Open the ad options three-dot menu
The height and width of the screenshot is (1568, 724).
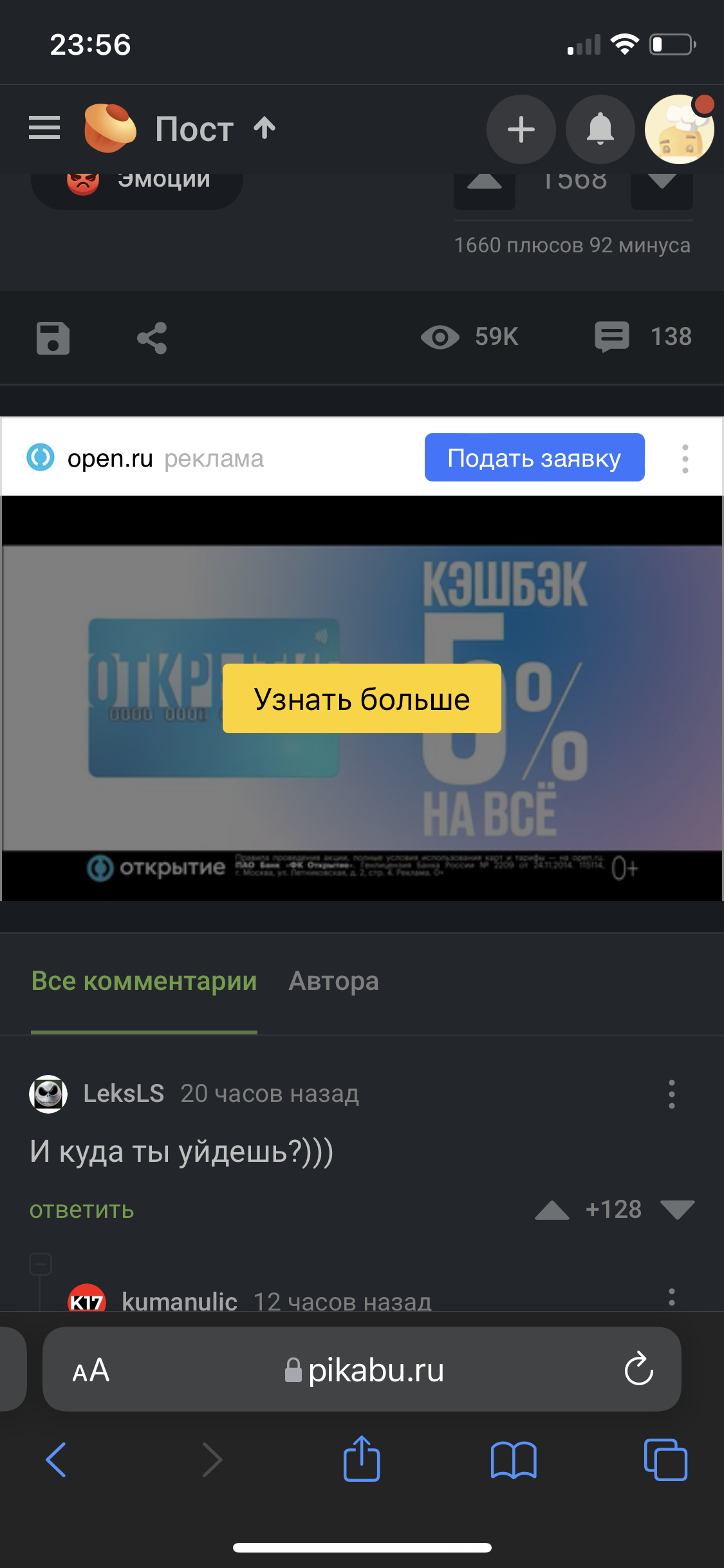[x=685, y=458]
